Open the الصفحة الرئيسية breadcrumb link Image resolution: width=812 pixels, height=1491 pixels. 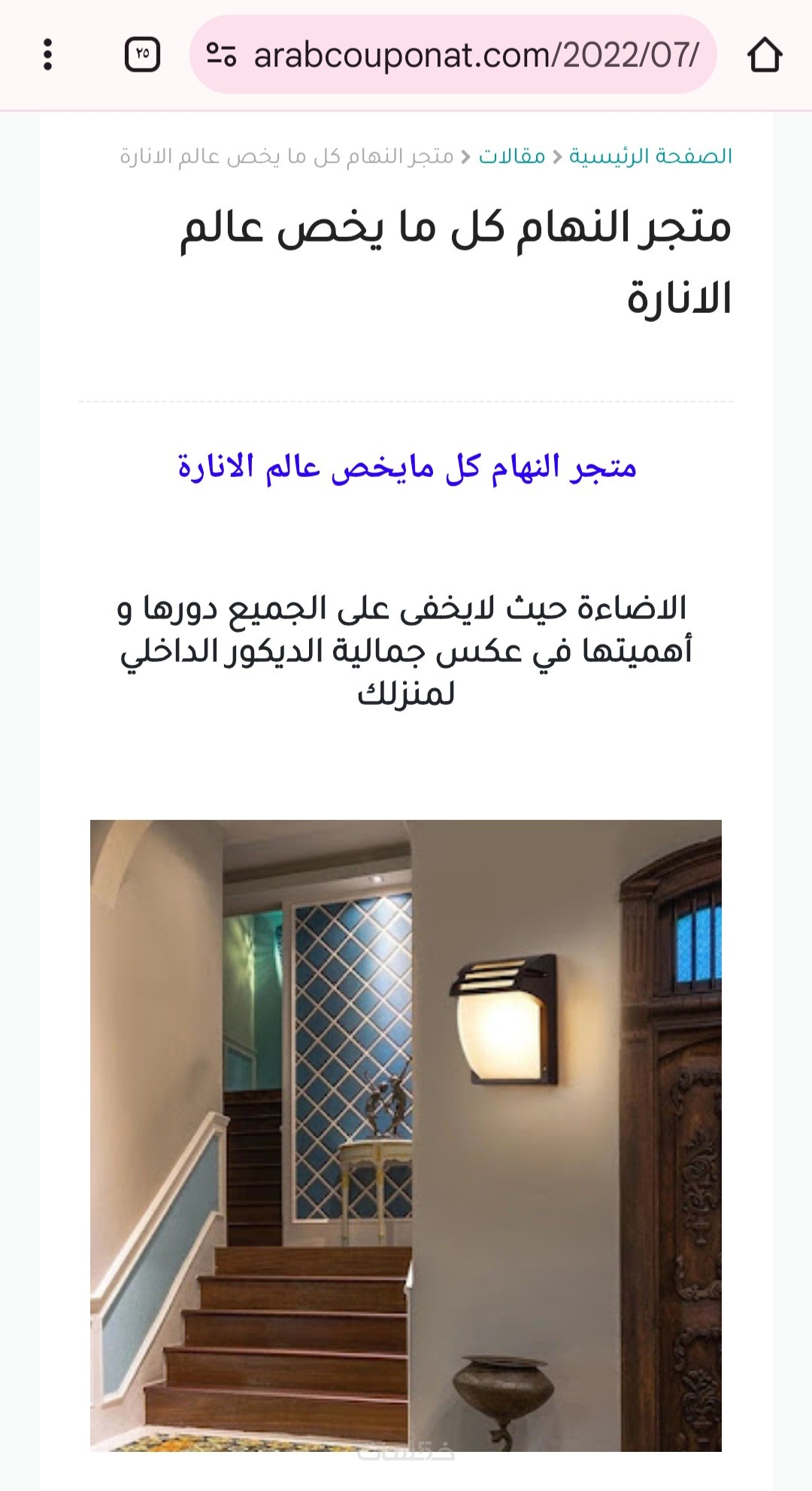[x=650, y=156]
